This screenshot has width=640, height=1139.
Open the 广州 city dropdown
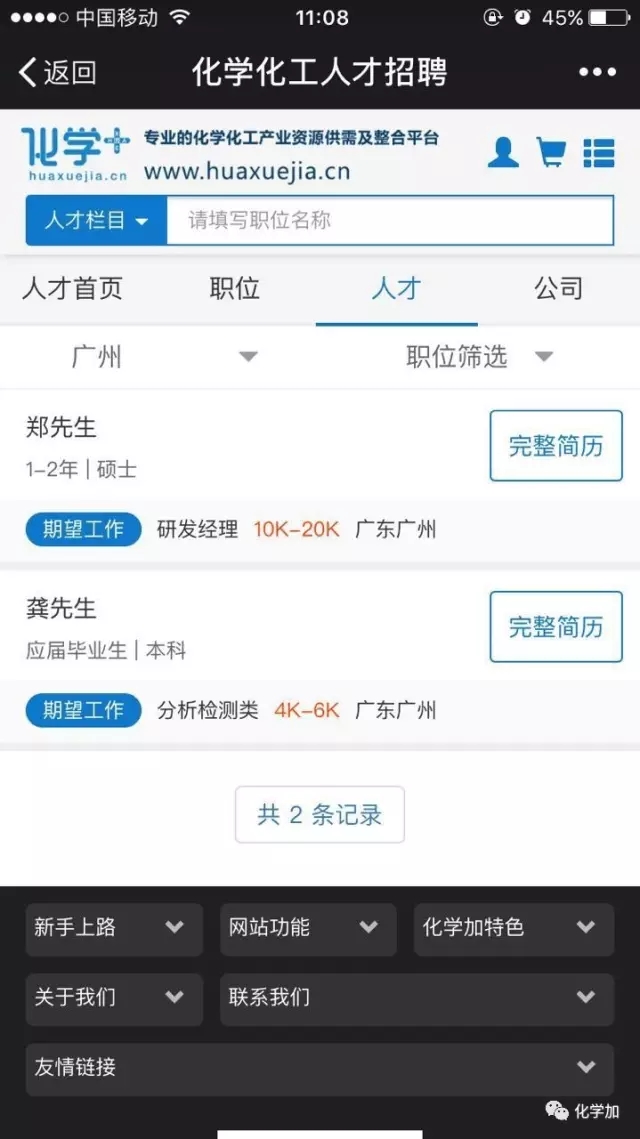[160, 357]
